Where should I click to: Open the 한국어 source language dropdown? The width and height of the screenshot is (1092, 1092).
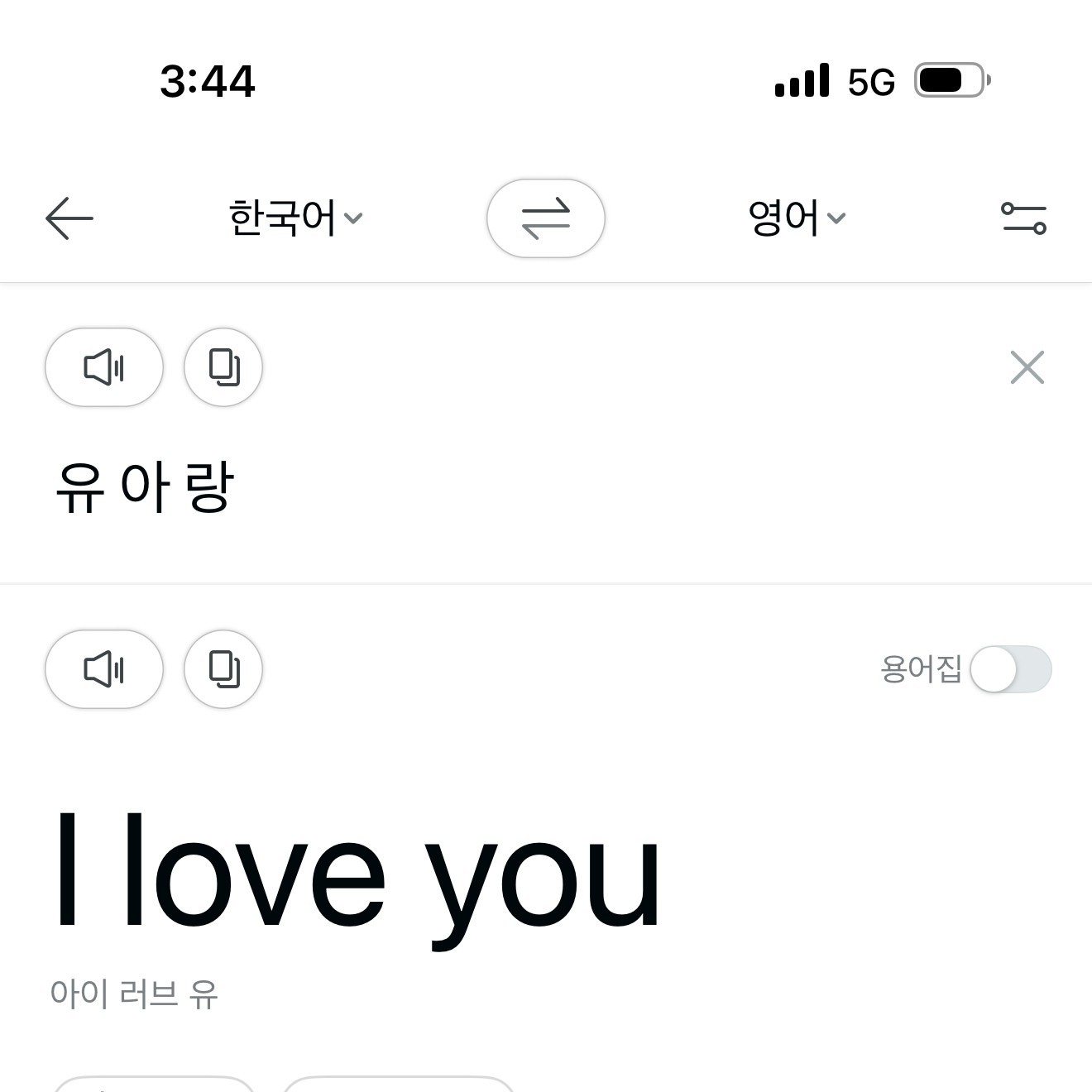click(x=295, y=218)
